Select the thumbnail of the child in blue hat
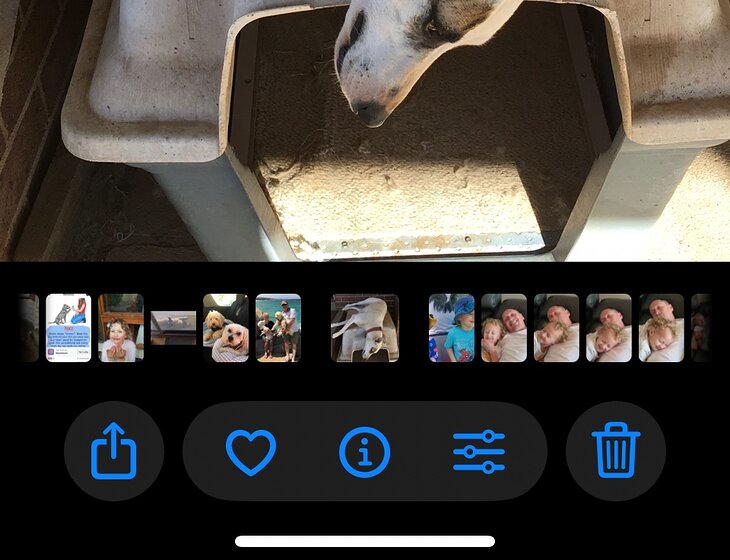Viewport: 730px width, 560px height. click(x=451, y=328)
